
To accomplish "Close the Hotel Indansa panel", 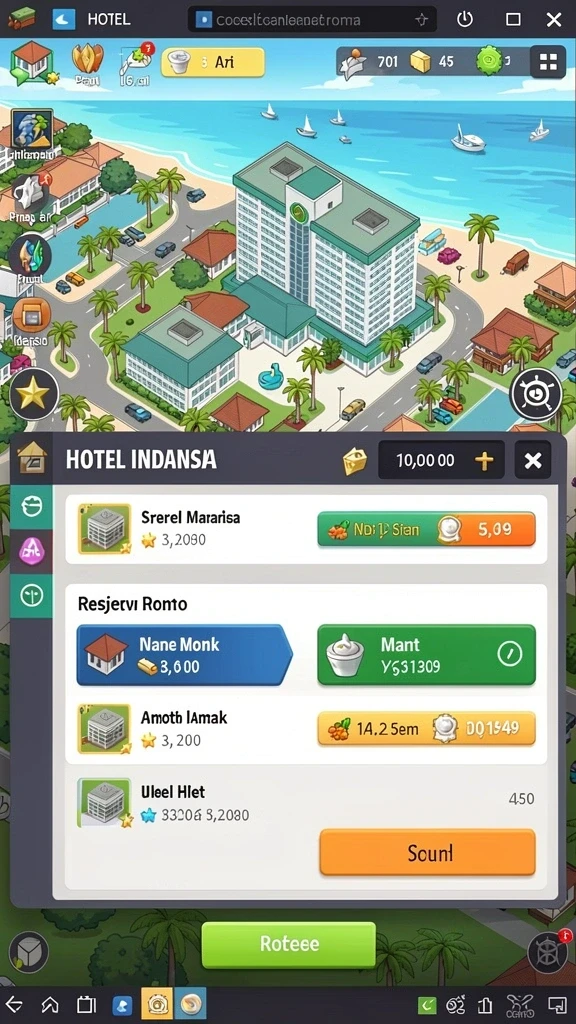I will (x=533, y=460).
